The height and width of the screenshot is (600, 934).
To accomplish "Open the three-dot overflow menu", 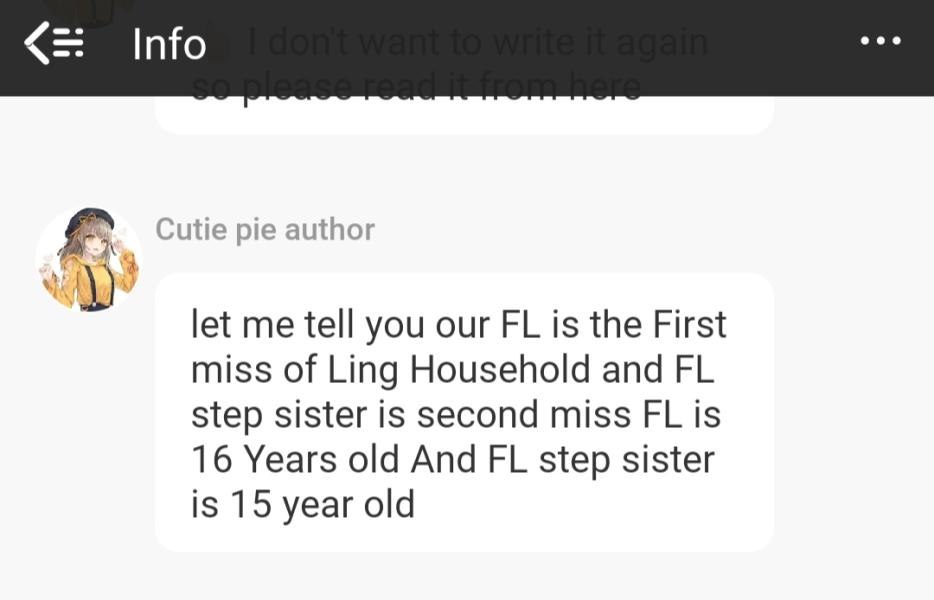I will click(880, 42).
